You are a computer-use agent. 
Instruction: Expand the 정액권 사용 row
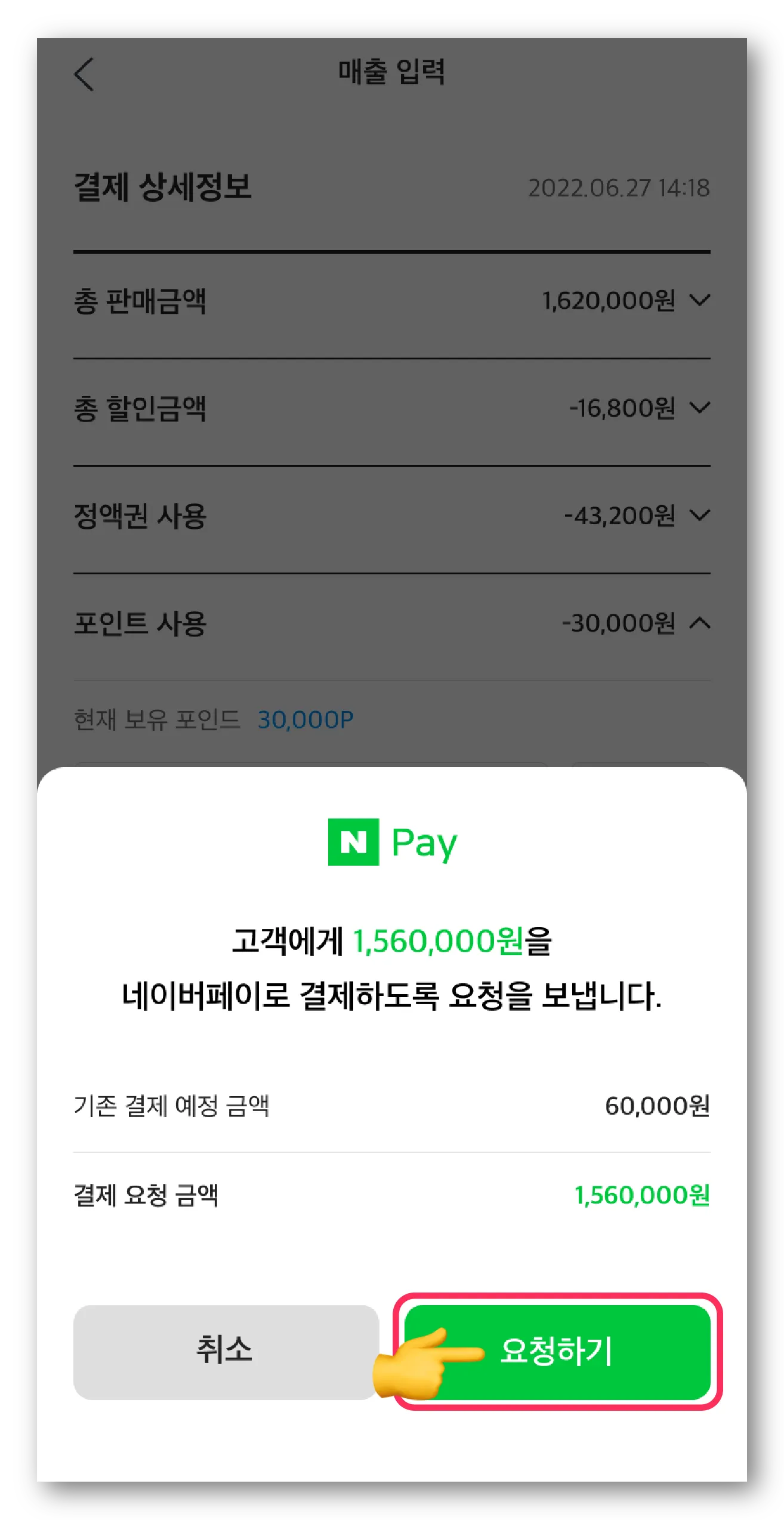pyautogui.click(x=699, y=515)
